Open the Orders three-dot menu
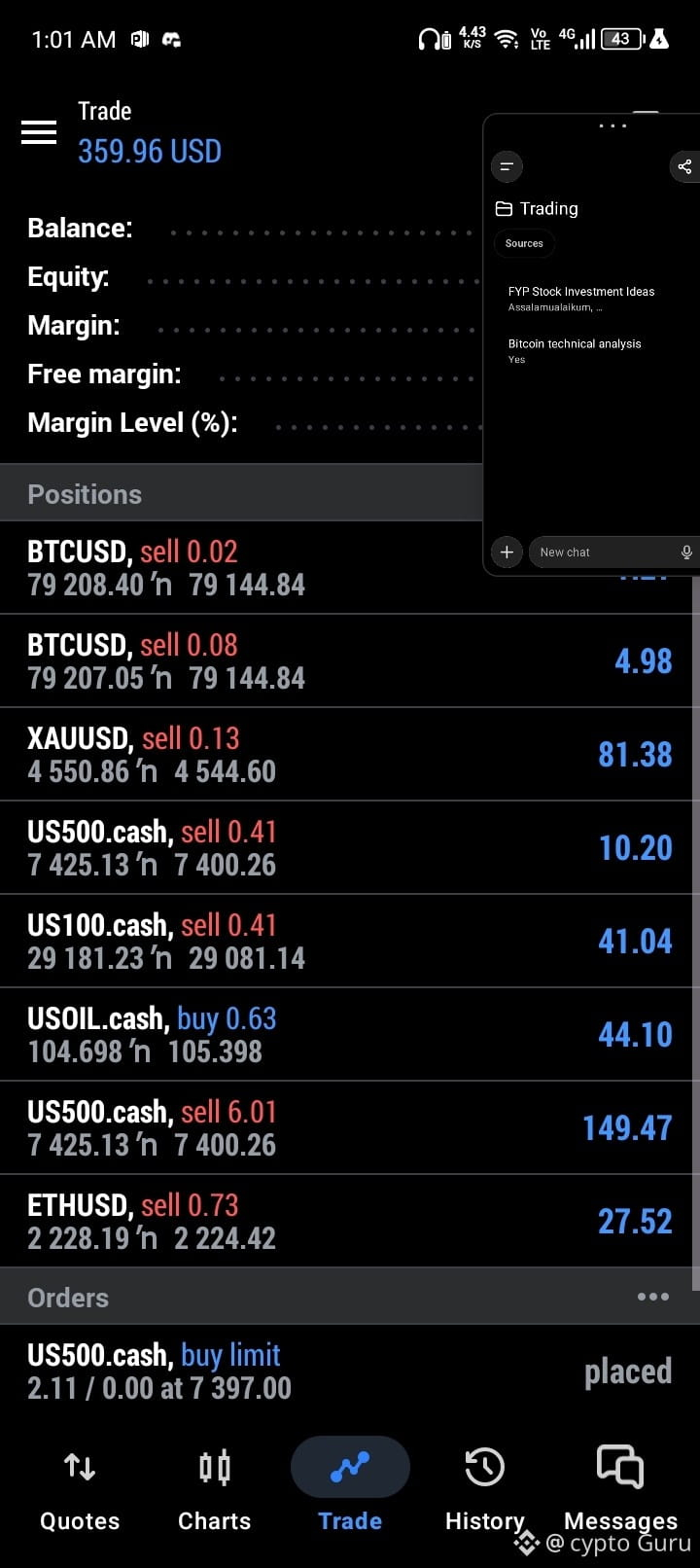 (652, 1297)
